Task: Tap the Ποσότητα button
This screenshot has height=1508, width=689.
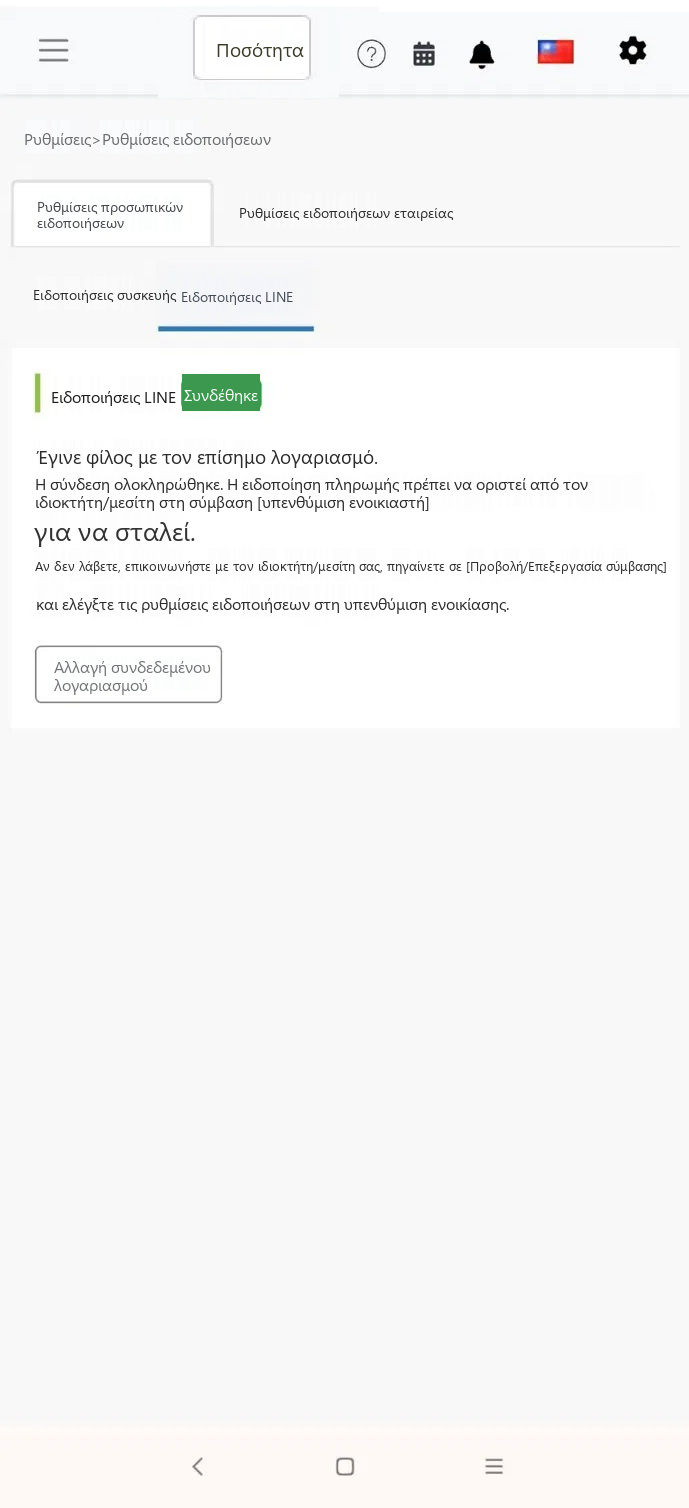Action: [252, 48]
